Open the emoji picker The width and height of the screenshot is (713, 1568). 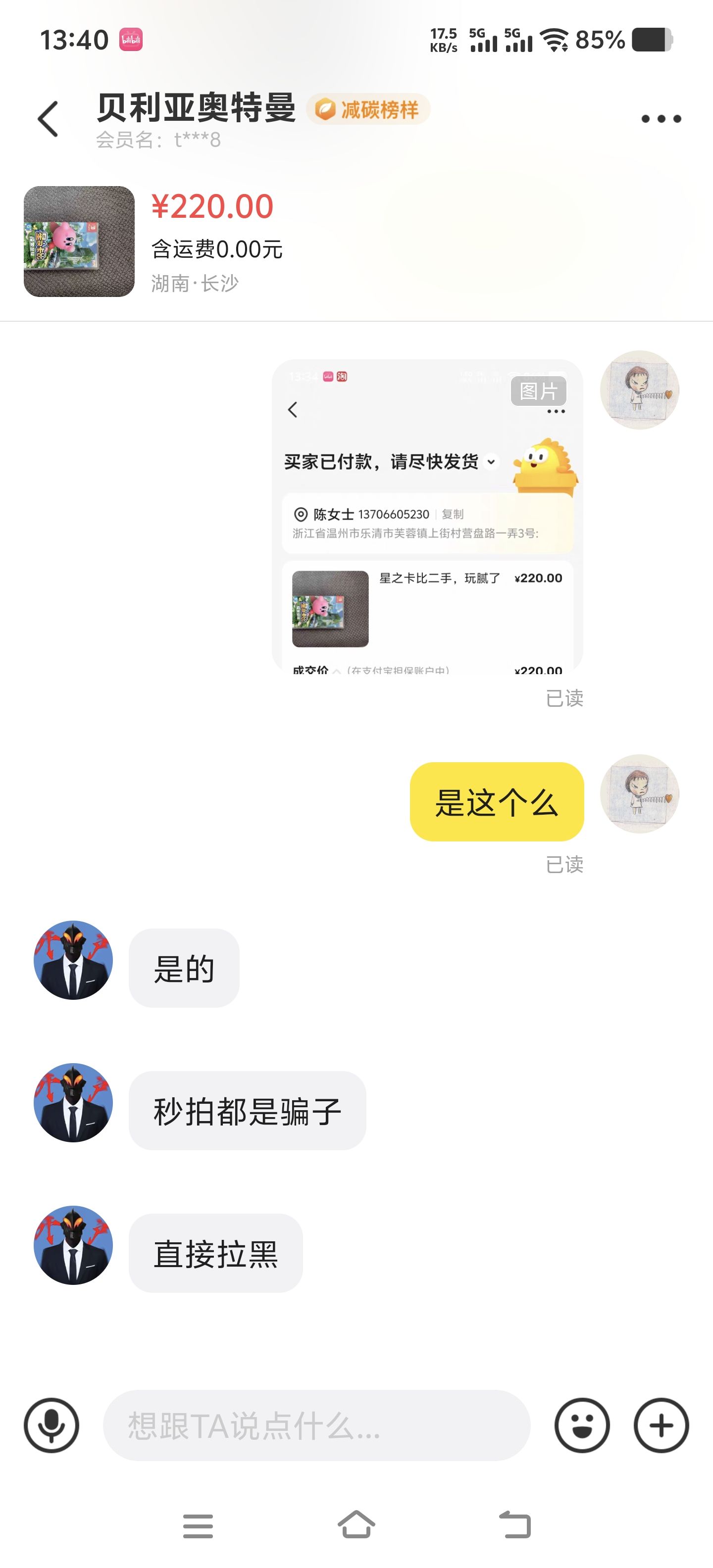point(581,1425)
